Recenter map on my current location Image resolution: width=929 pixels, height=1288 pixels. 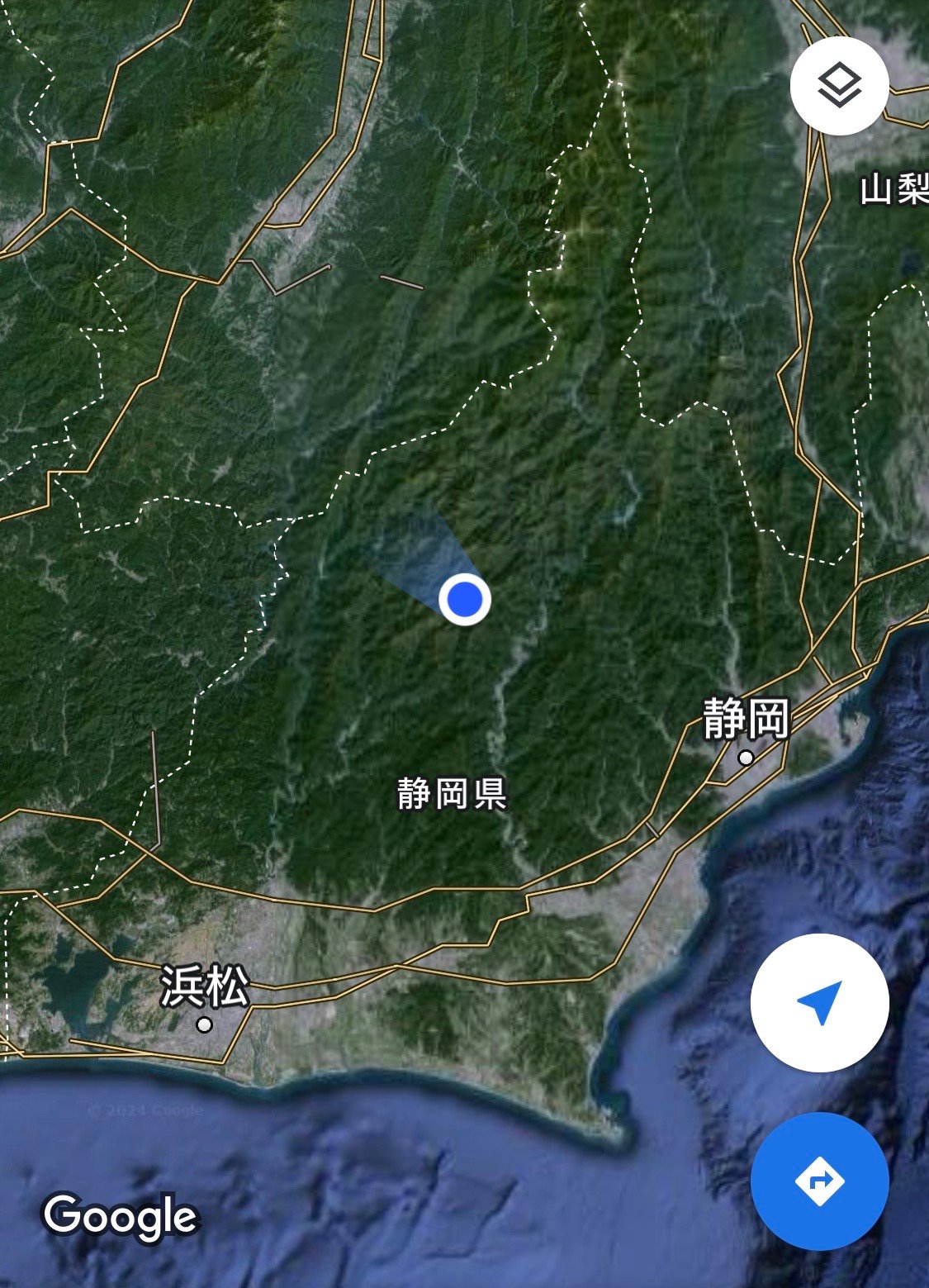819,1002
